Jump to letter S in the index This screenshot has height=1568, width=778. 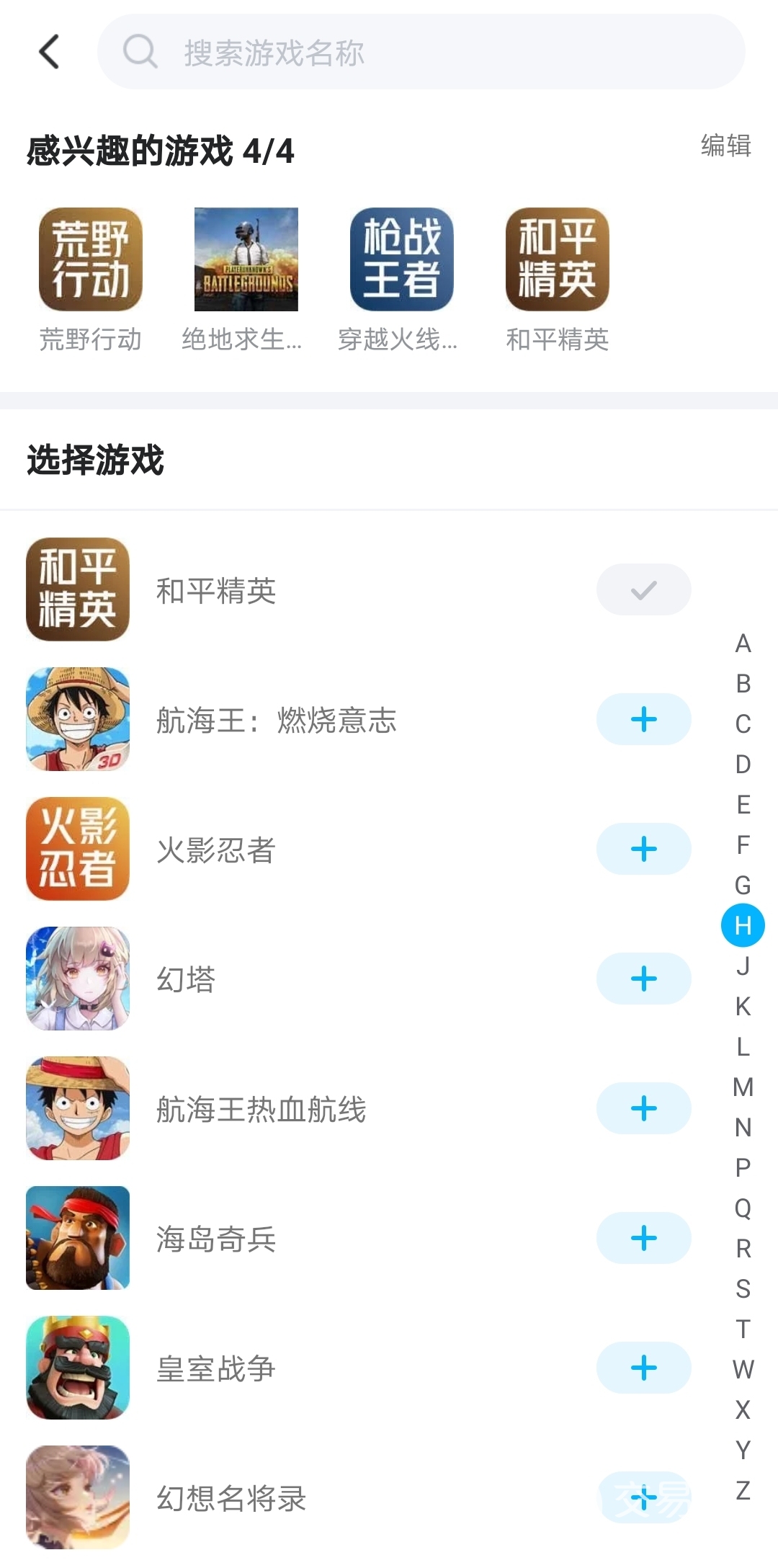(743, 1288)
